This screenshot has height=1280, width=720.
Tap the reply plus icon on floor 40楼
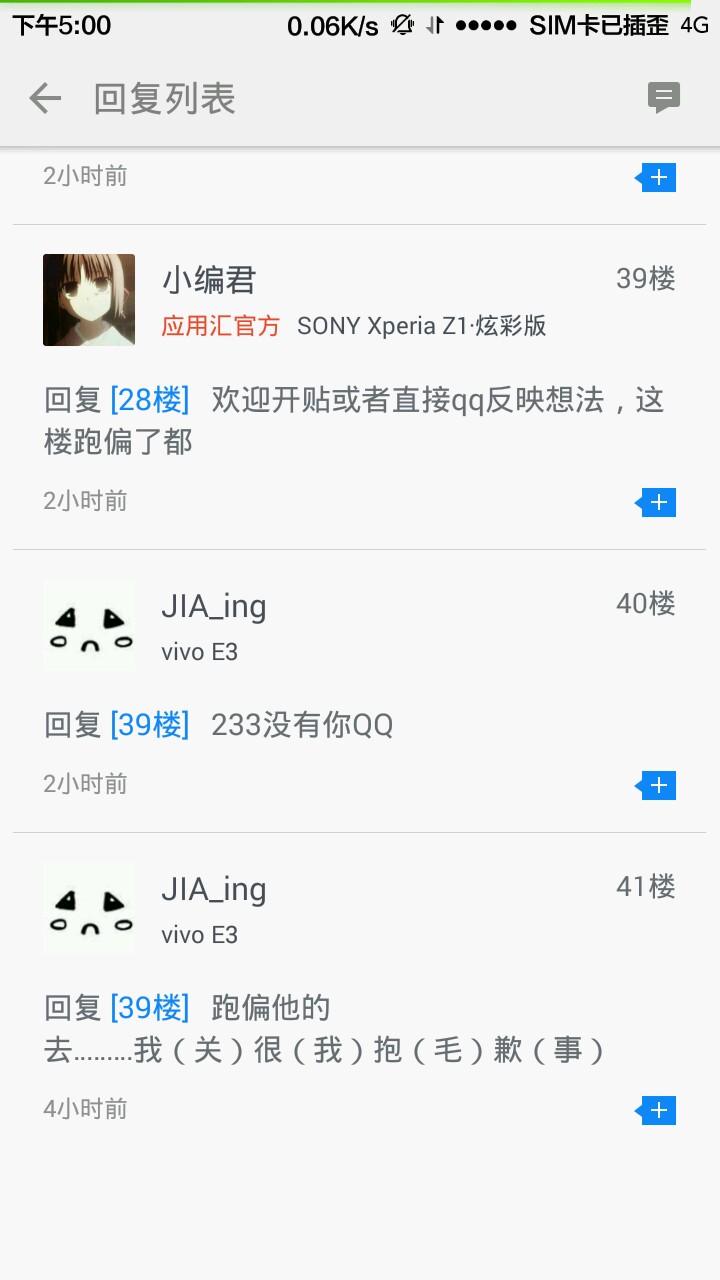(x=657, y=786)
